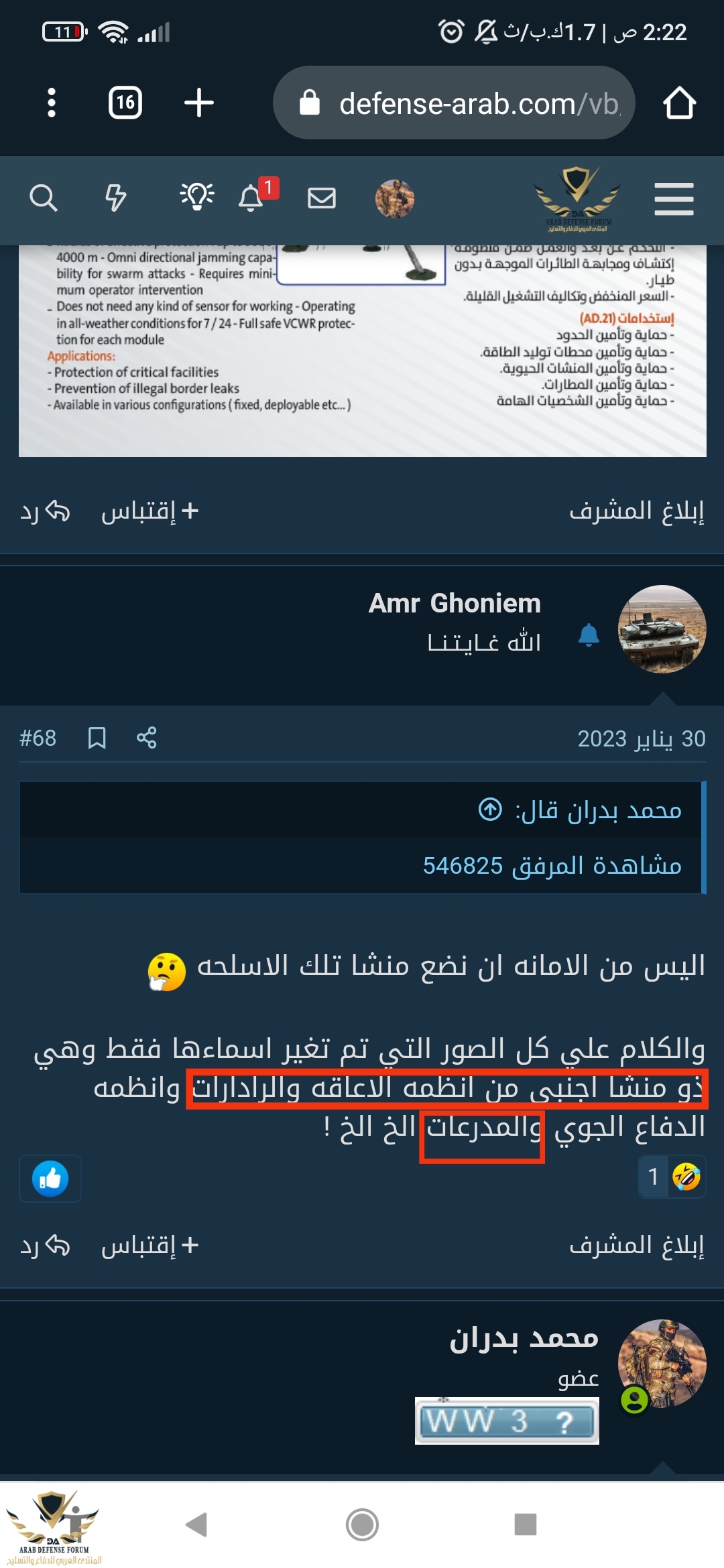Viewport: 724px width, 1568px height.
Task: Open the forum search
Action: tap(44, 198)
